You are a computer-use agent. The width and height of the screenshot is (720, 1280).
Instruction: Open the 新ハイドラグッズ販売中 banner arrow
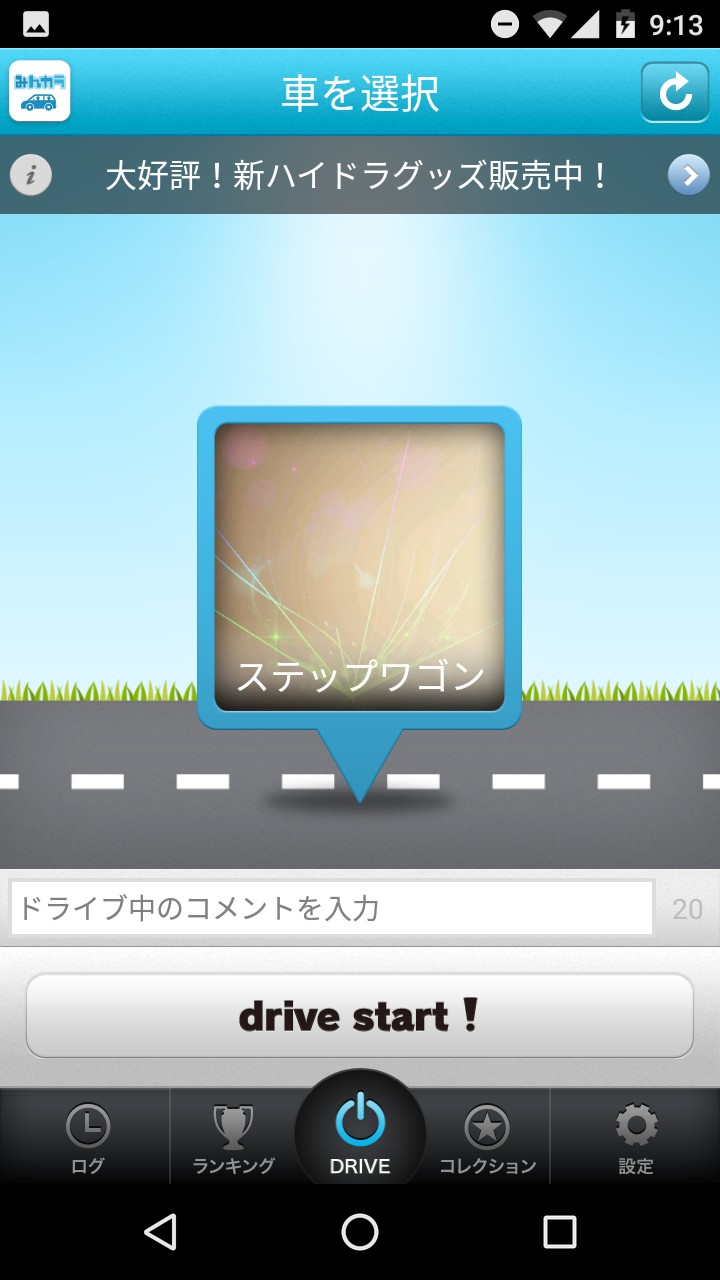point(688,176)
